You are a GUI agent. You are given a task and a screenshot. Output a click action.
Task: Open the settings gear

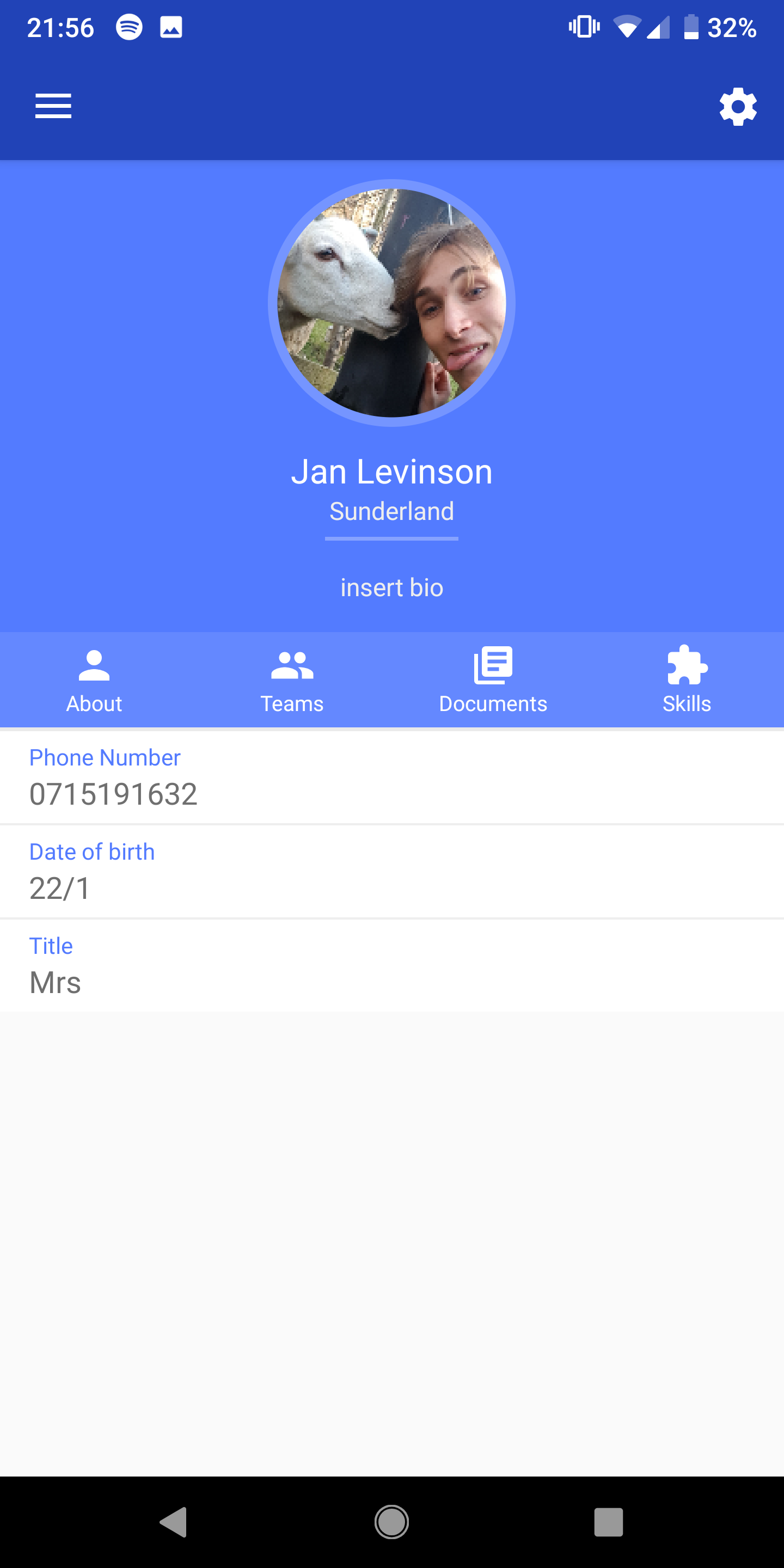coord(738,107)
